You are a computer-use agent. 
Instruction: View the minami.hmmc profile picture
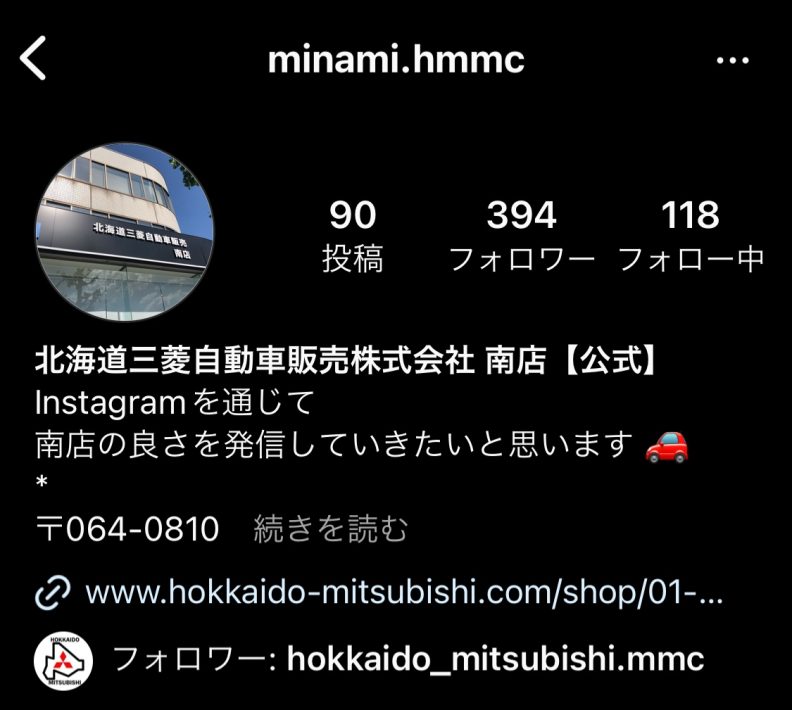tap(125, 232)
